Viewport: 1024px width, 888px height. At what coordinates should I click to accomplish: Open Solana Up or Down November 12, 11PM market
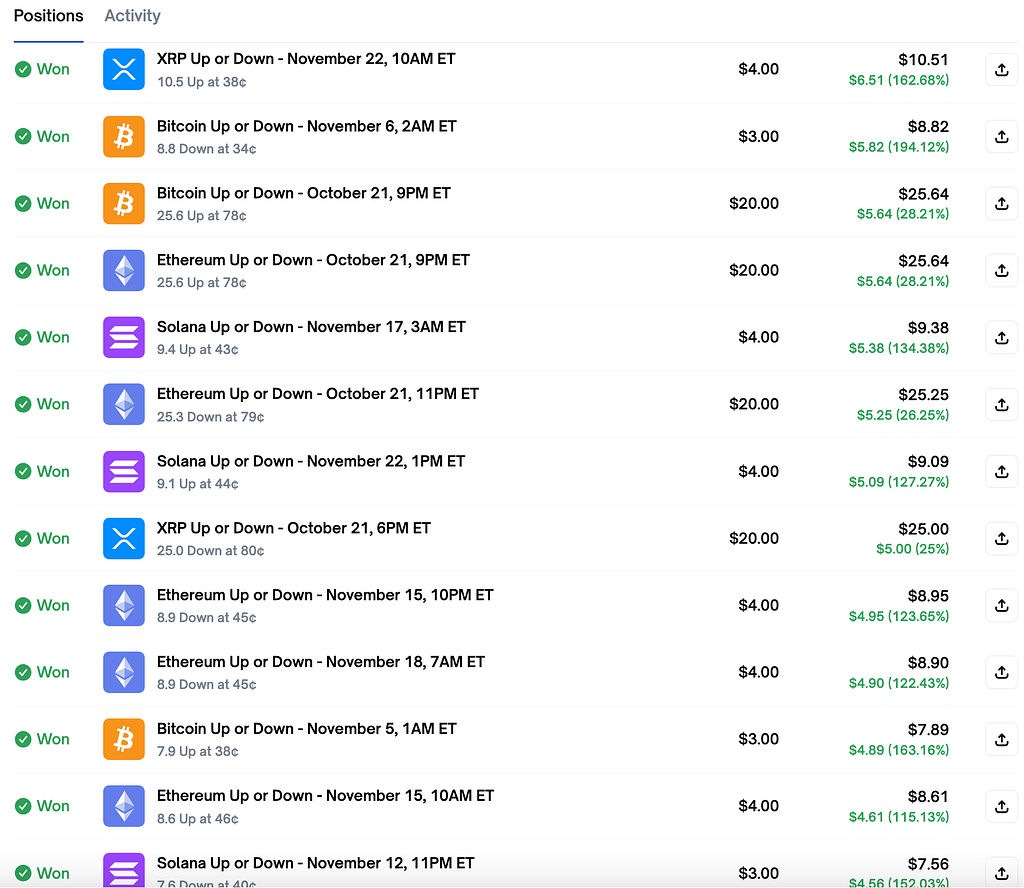(x=315, y=863)
